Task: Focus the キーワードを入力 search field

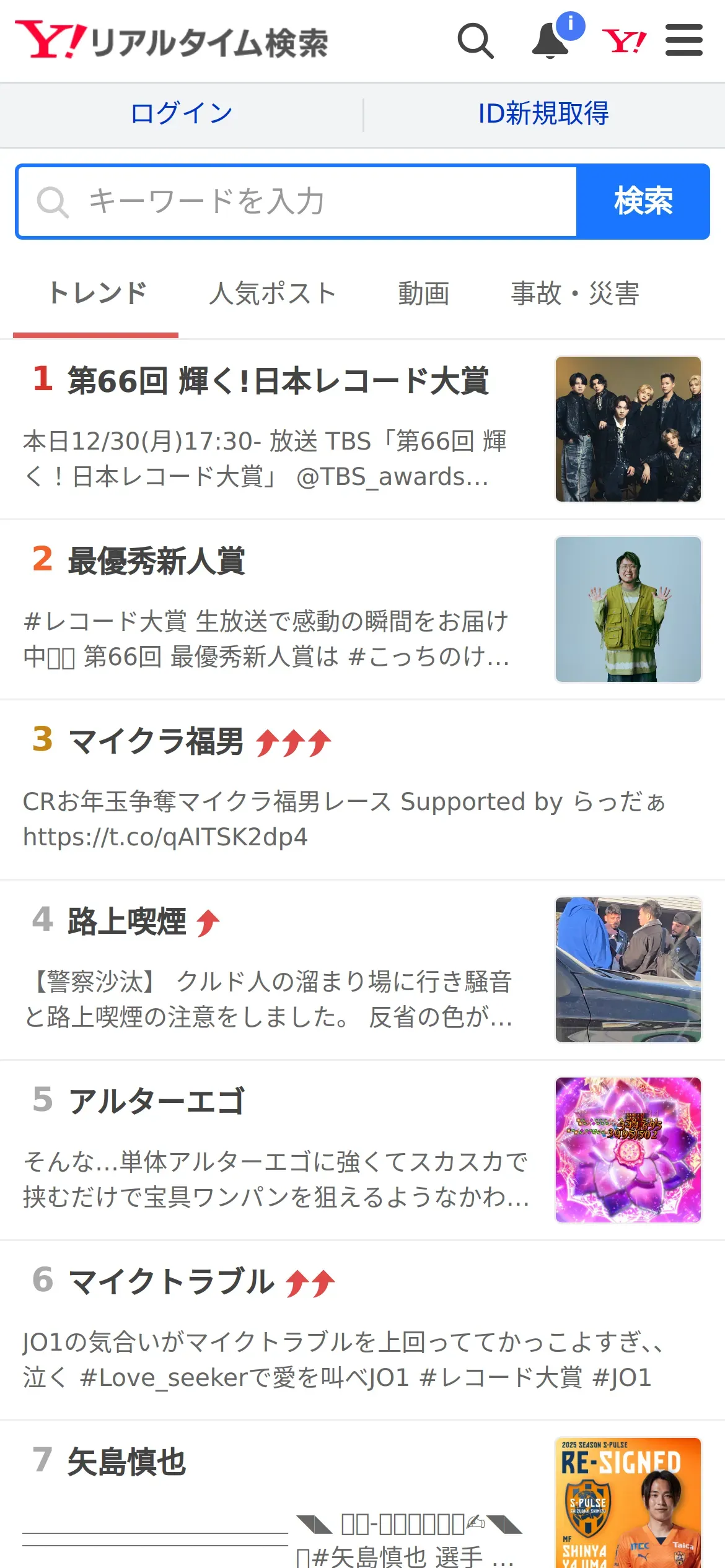Action: 297,202
